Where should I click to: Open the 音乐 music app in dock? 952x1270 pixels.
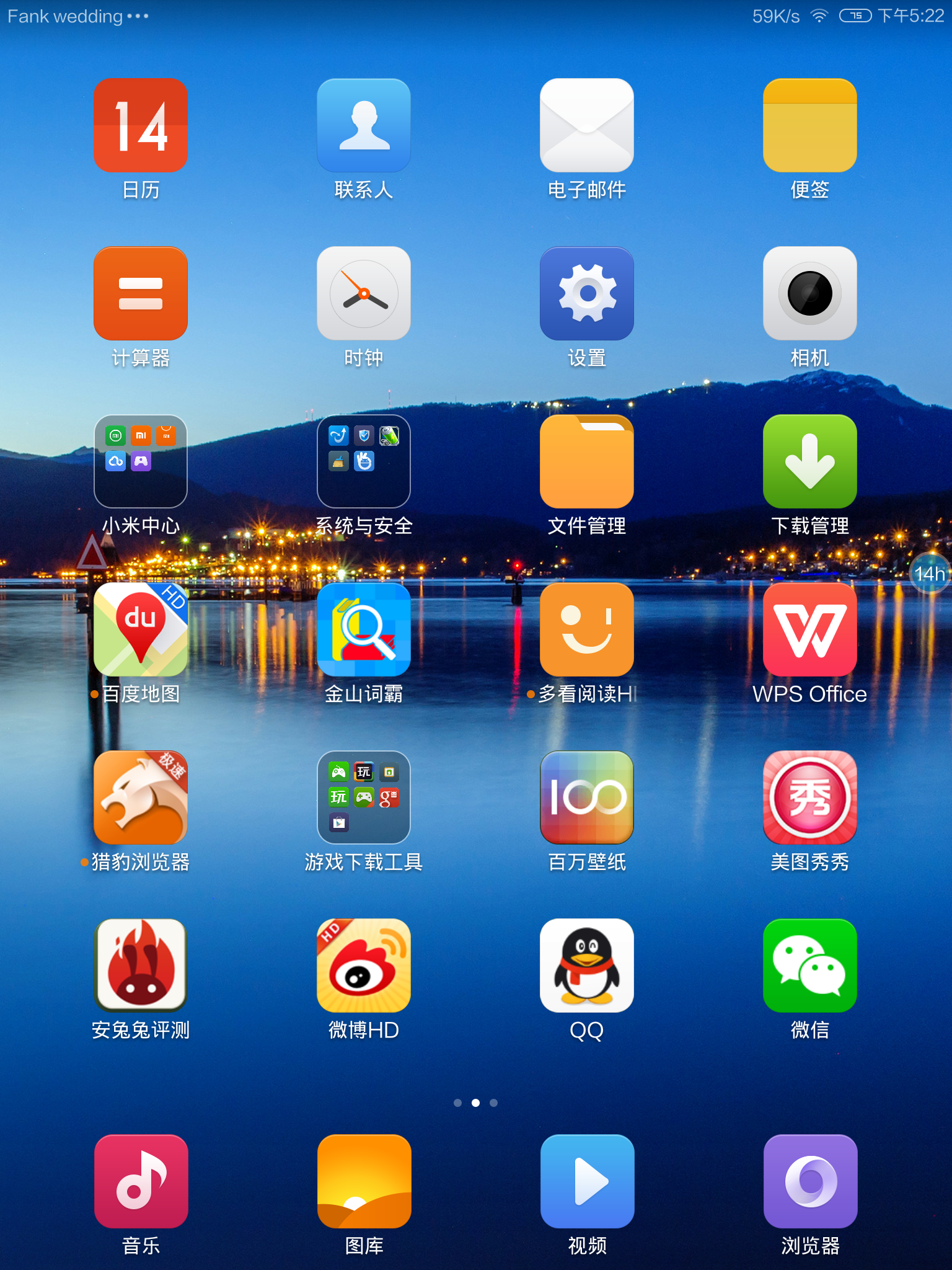pyautogui.click(x=141, y=1181)
